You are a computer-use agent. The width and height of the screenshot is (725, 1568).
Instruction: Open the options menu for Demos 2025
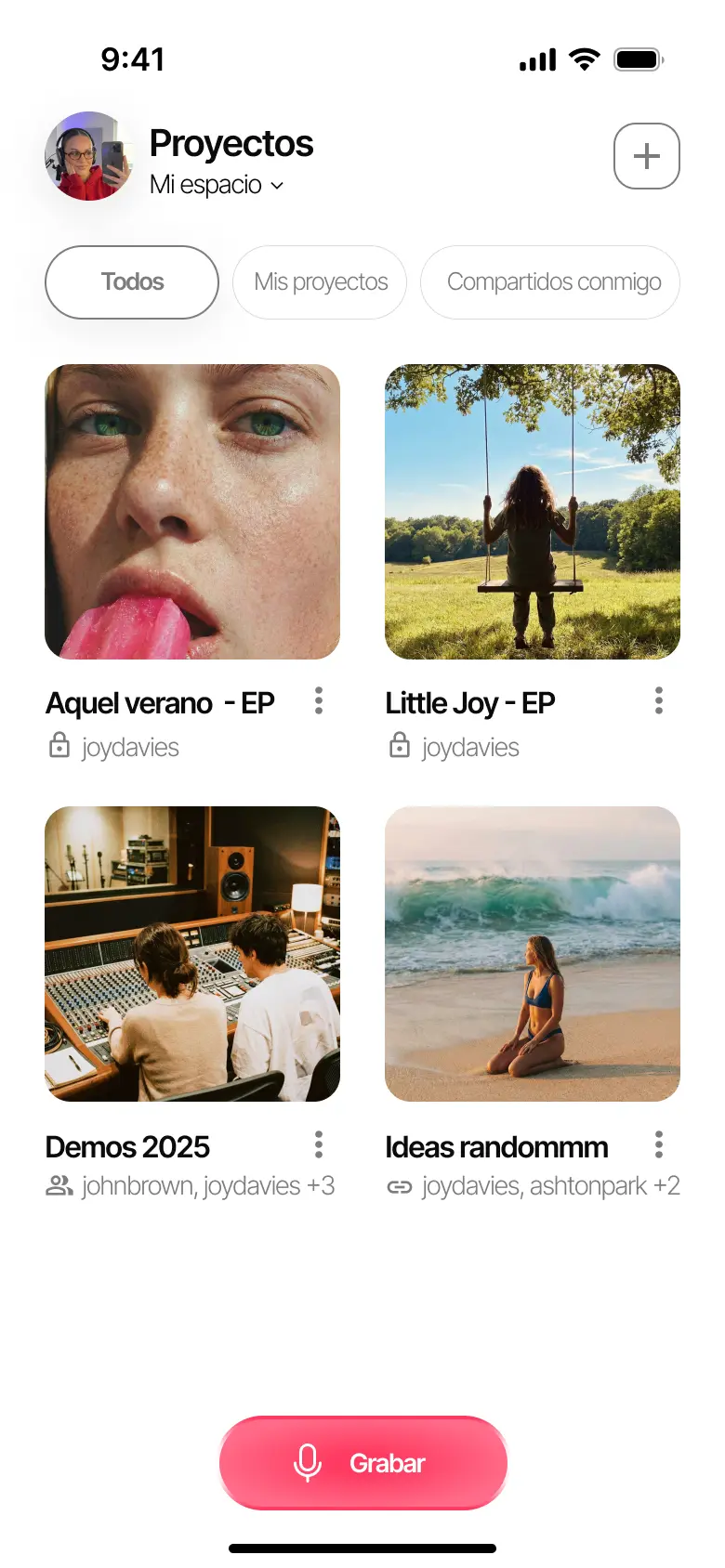click(x=318, y=1145)
